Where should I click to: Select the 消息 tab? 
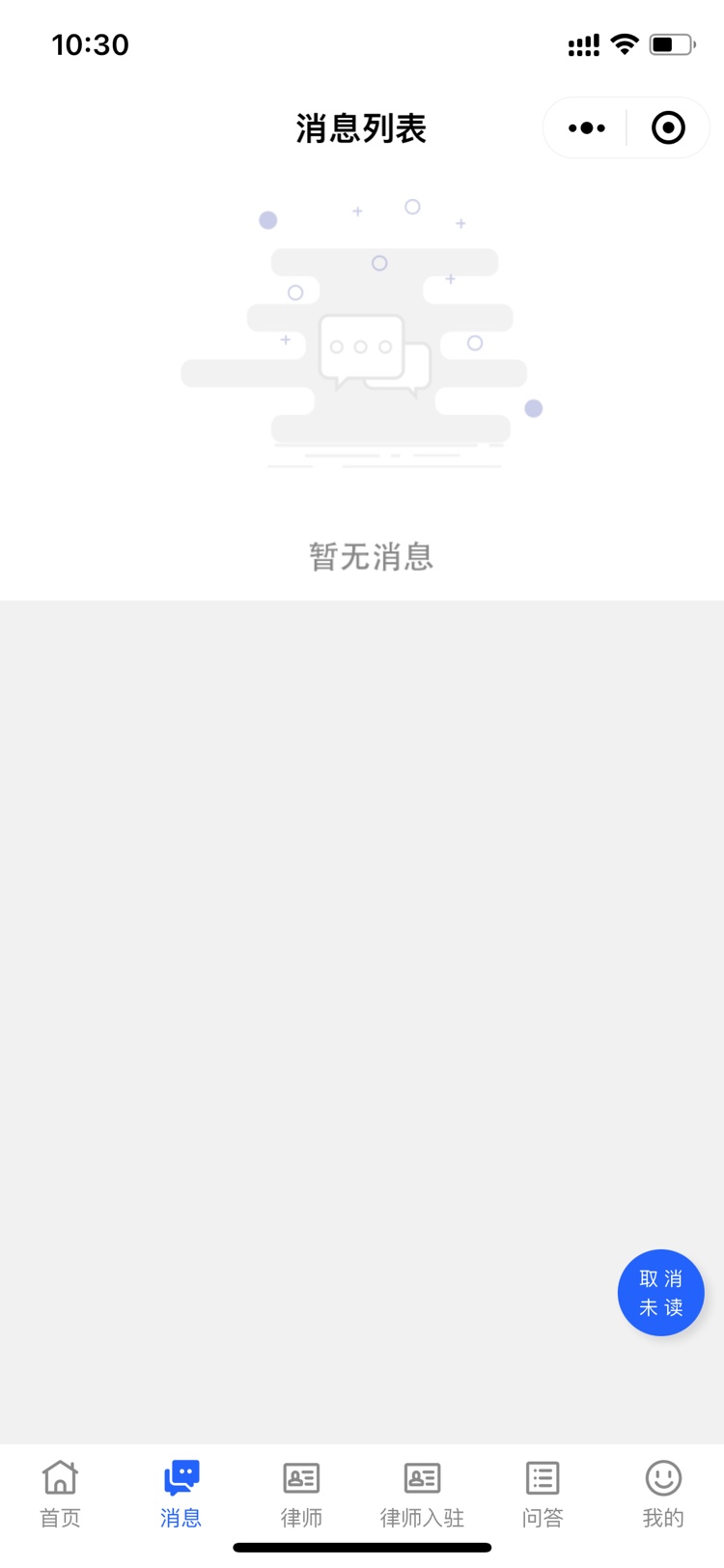(181, 1494)
